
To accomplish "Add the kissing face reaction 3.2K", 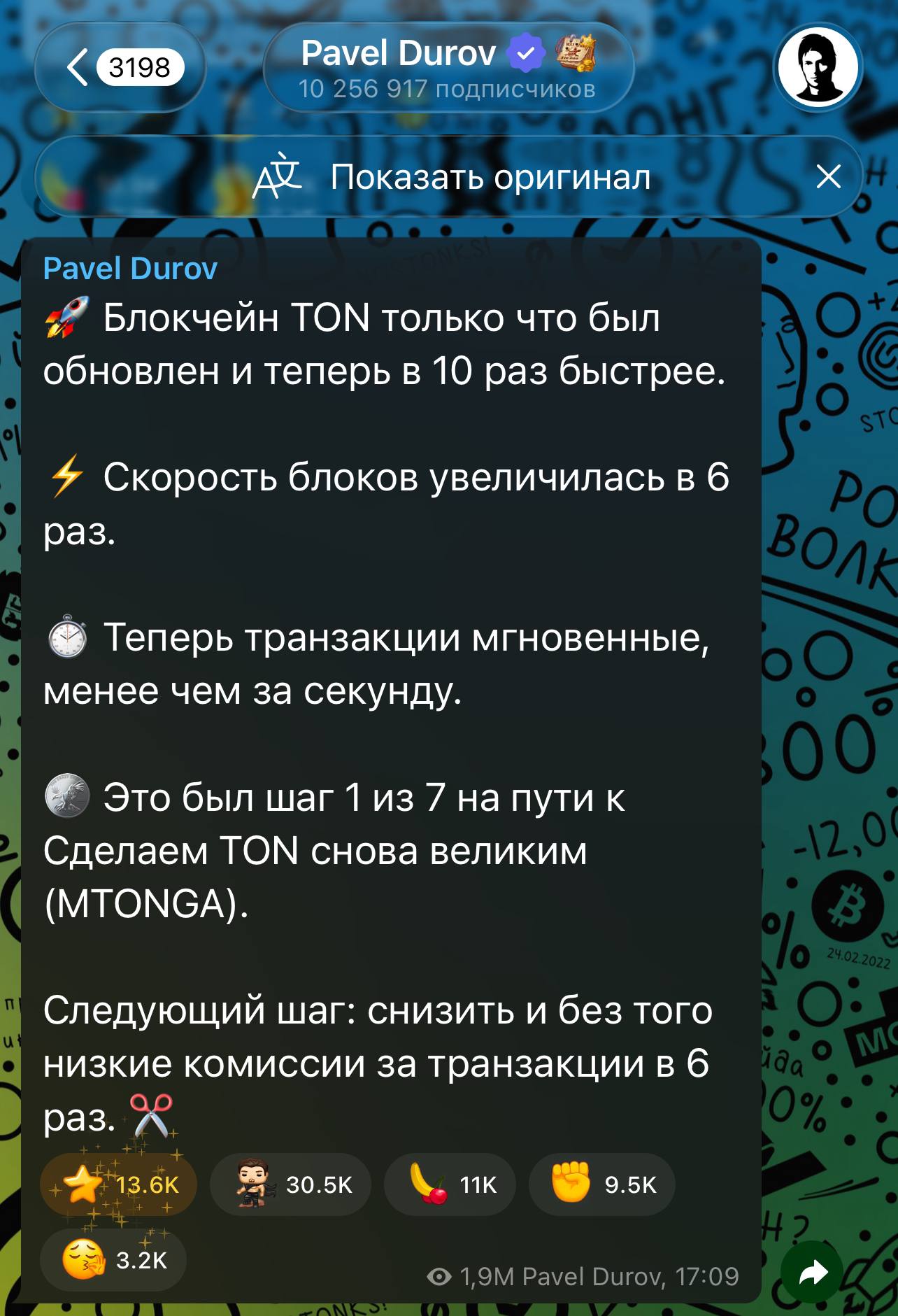I will click(113, 1260).
